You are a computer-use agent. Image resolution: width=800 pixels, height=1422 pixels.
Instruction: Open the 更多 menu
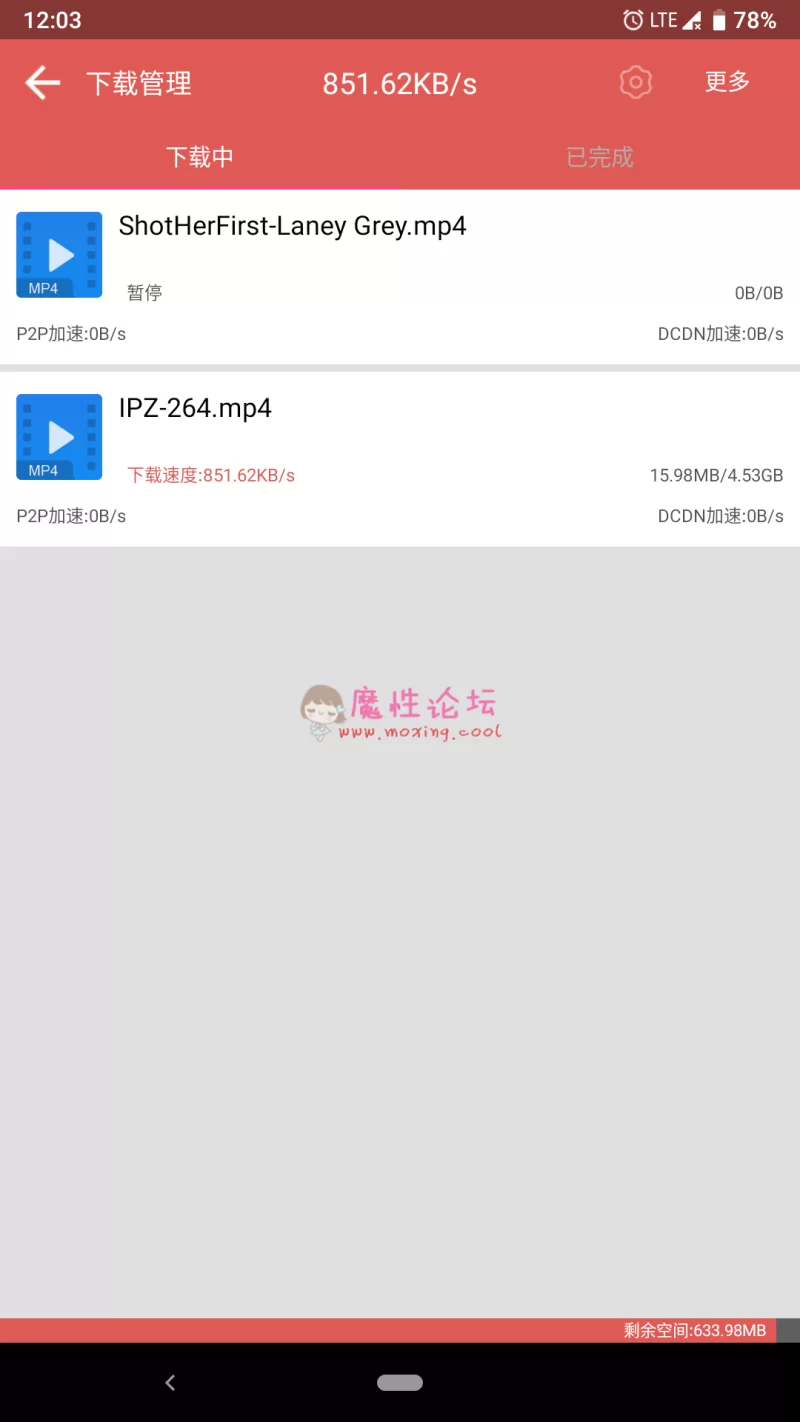point(727,82)
